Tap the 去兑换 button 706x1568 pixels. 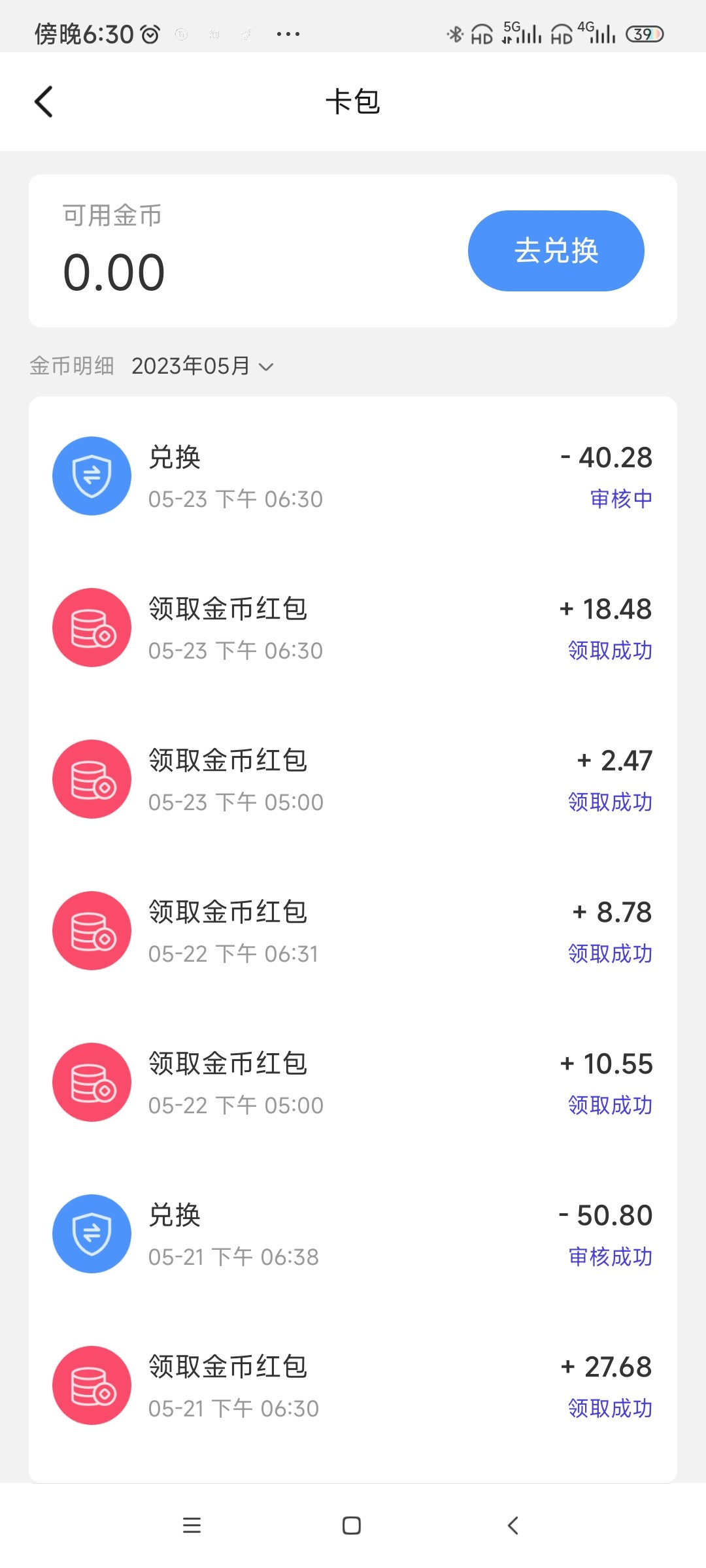(x=556, y=251)
